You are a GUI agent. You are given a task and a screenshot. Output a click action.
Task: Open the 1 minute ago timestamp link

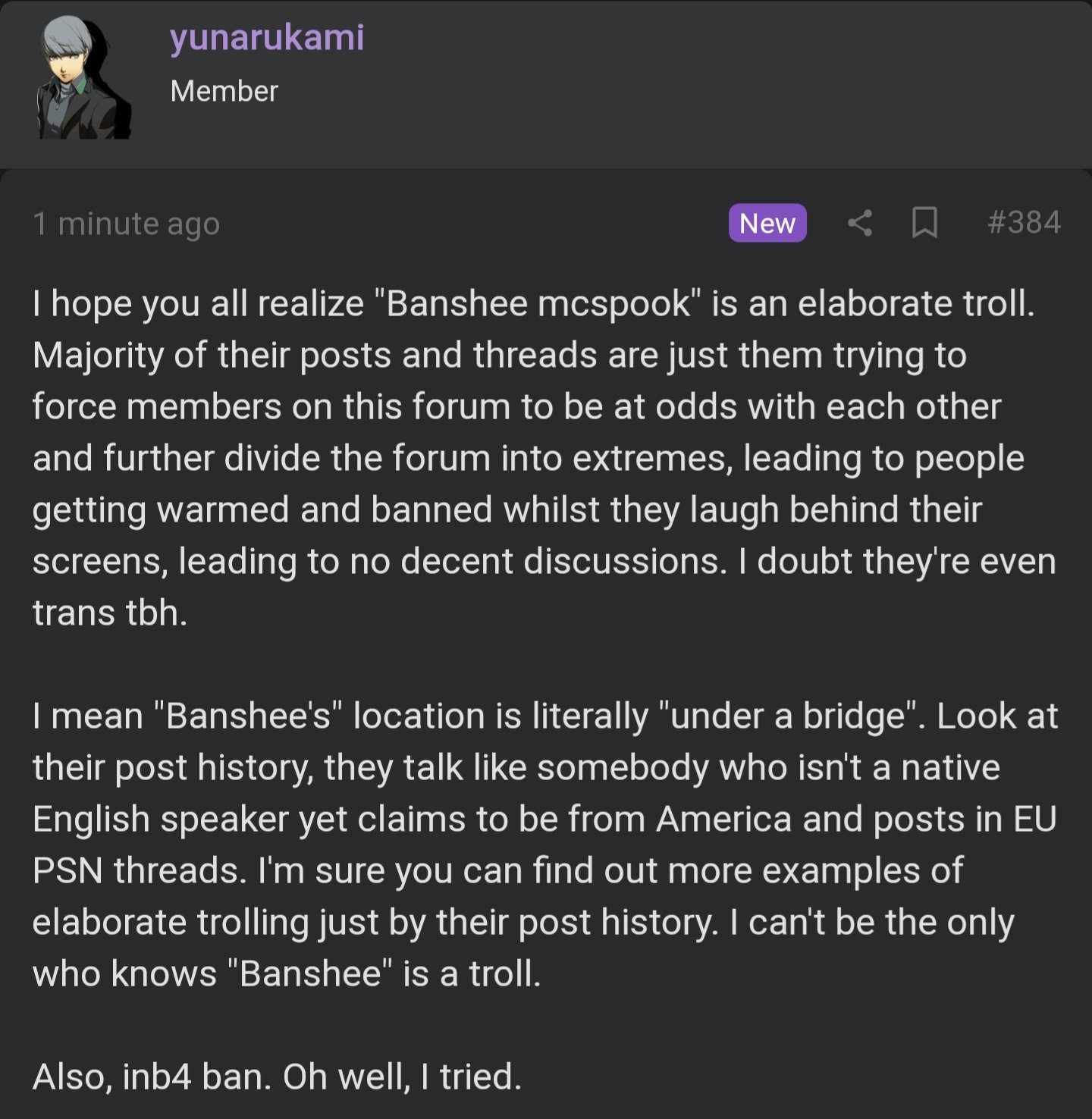[x=127, y=224]
